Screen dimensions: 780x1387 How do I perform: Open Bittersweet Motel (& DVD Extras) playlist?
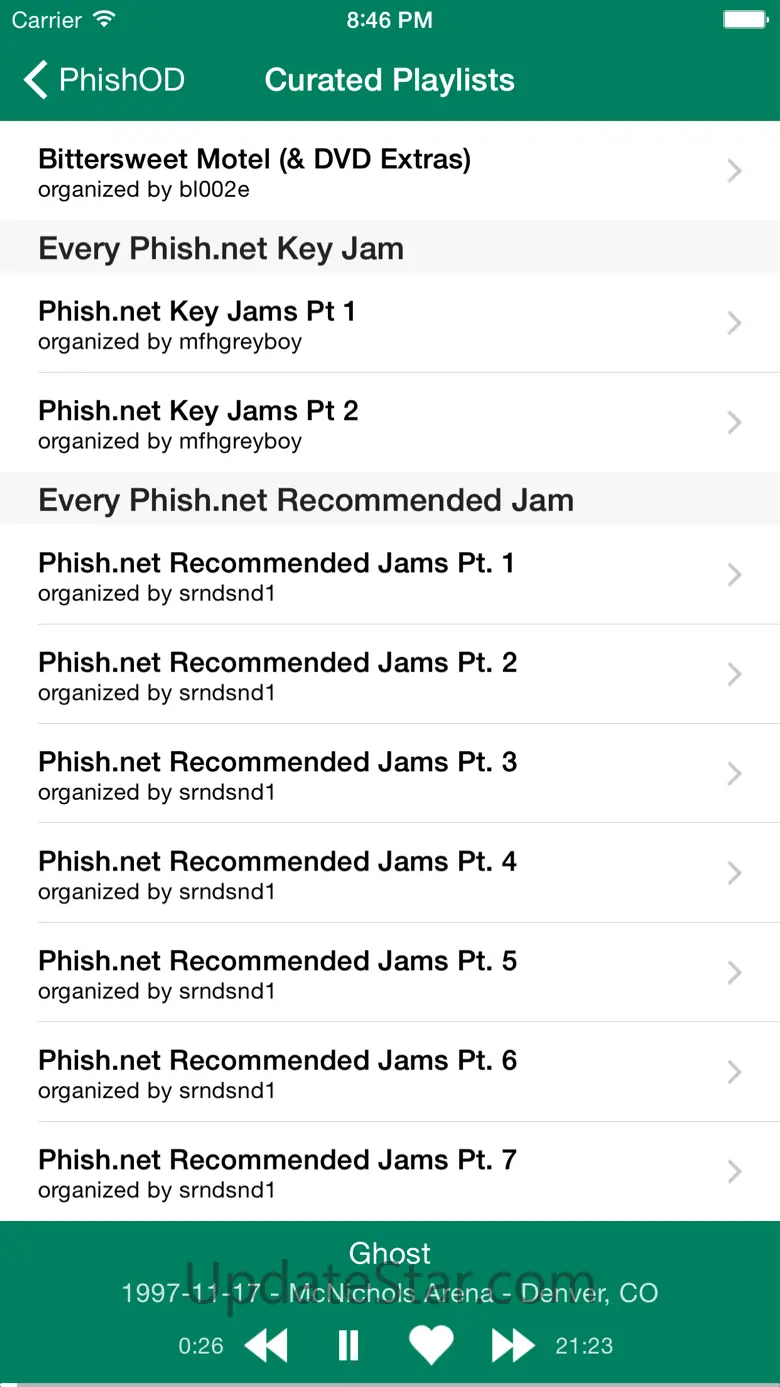click(390, 172)
